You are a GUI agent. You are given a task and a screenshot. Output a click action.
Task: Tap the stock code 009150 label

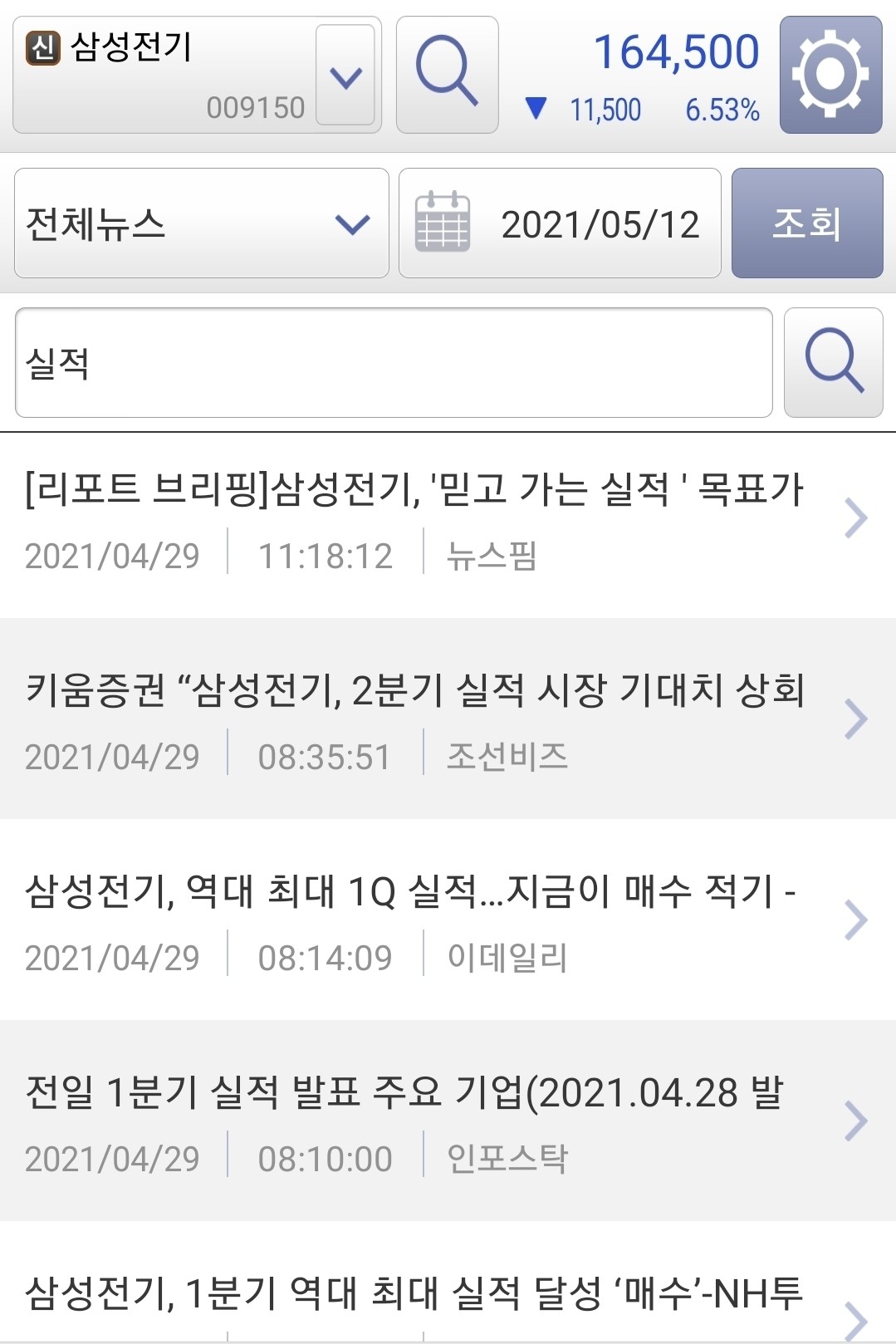pos(256,106)
